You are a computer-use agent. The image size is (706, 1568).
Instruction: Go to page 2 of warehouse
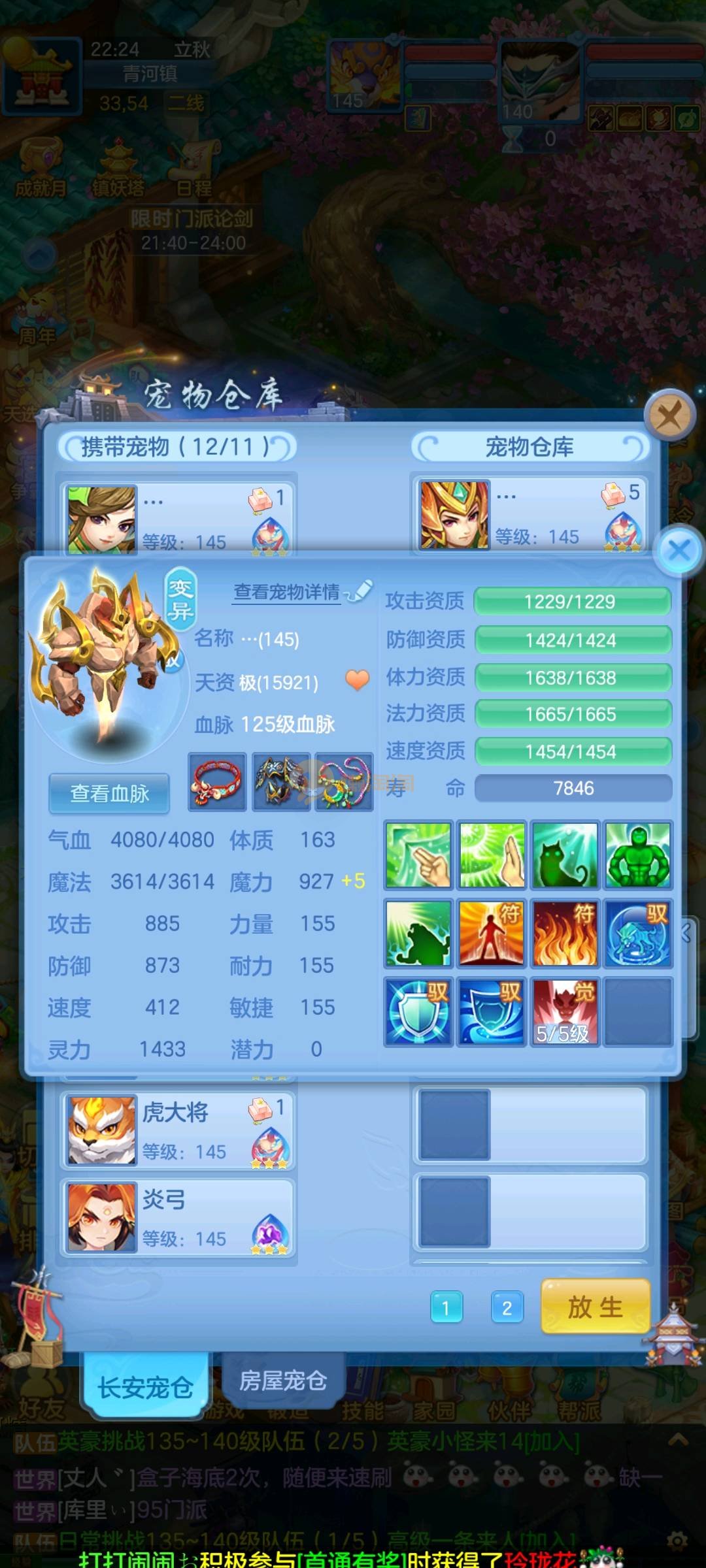pyautogui.click(x=507, y=1307)
